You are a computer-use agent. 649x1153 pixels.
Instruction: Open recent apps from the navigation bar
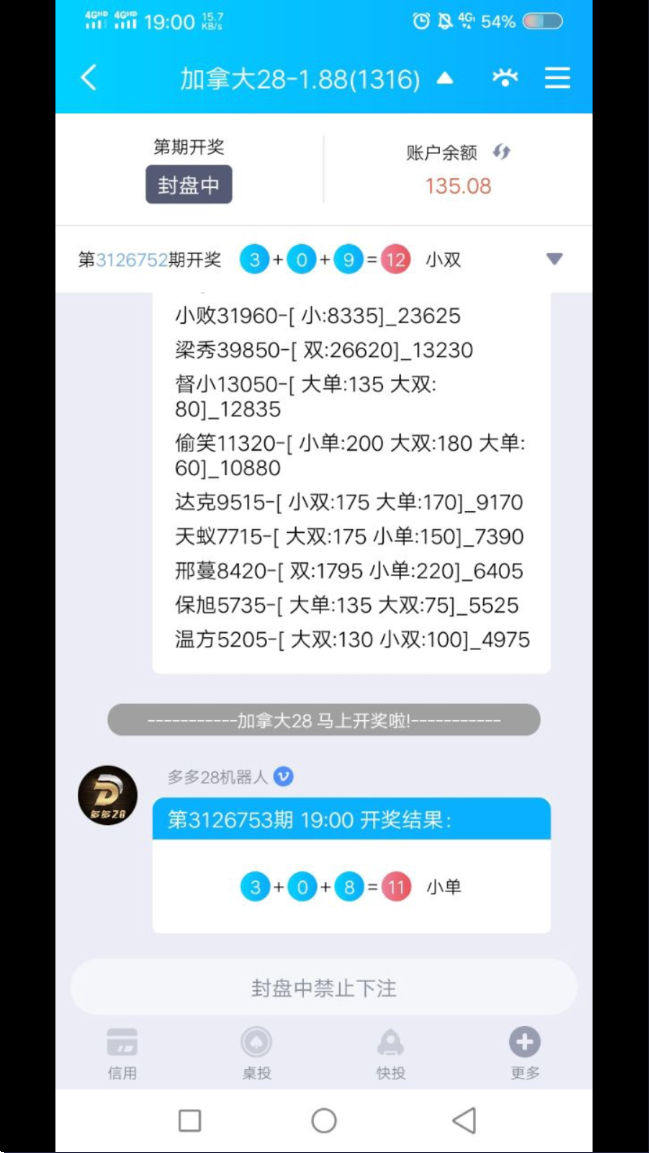[190, 1121]
